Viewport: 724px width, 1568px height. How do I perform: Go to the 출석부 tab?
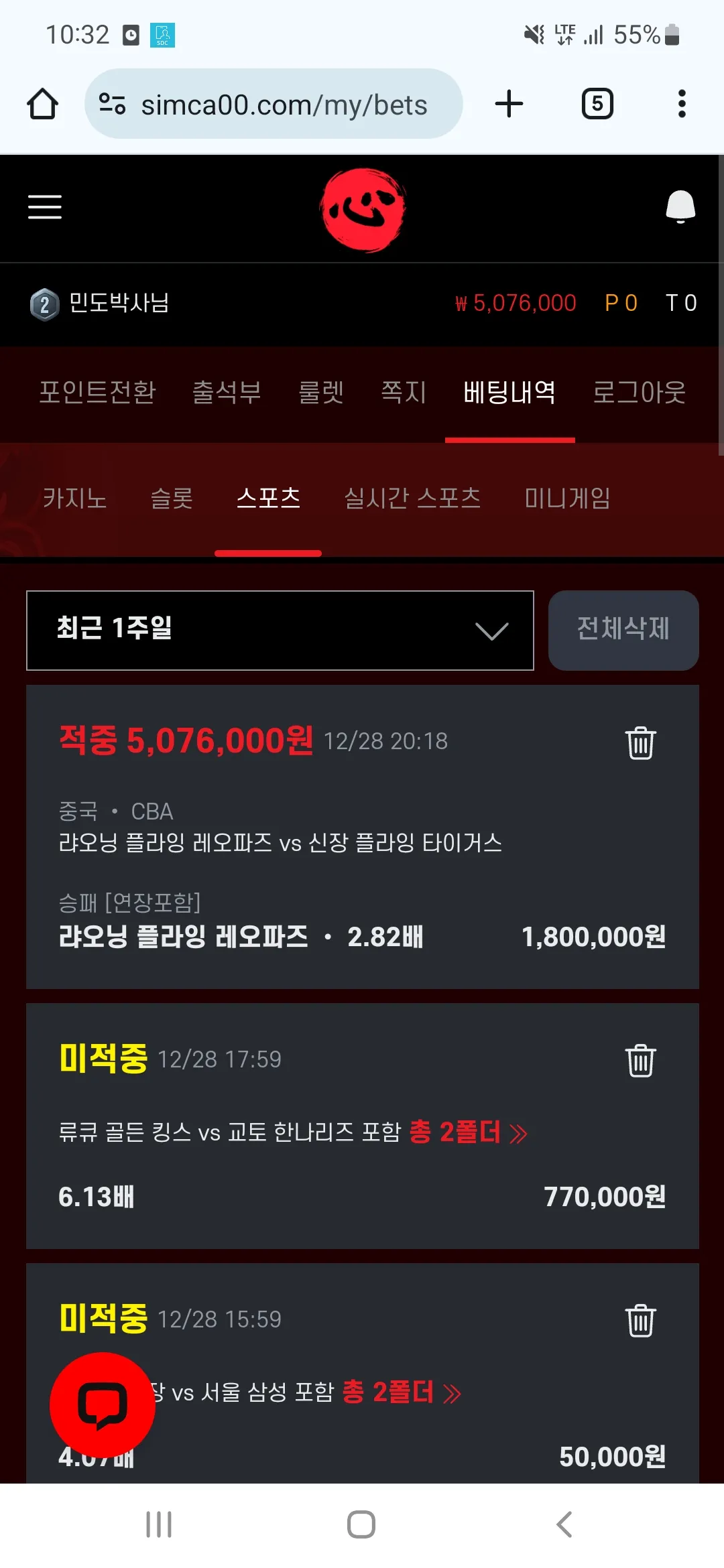coord(227,392)
